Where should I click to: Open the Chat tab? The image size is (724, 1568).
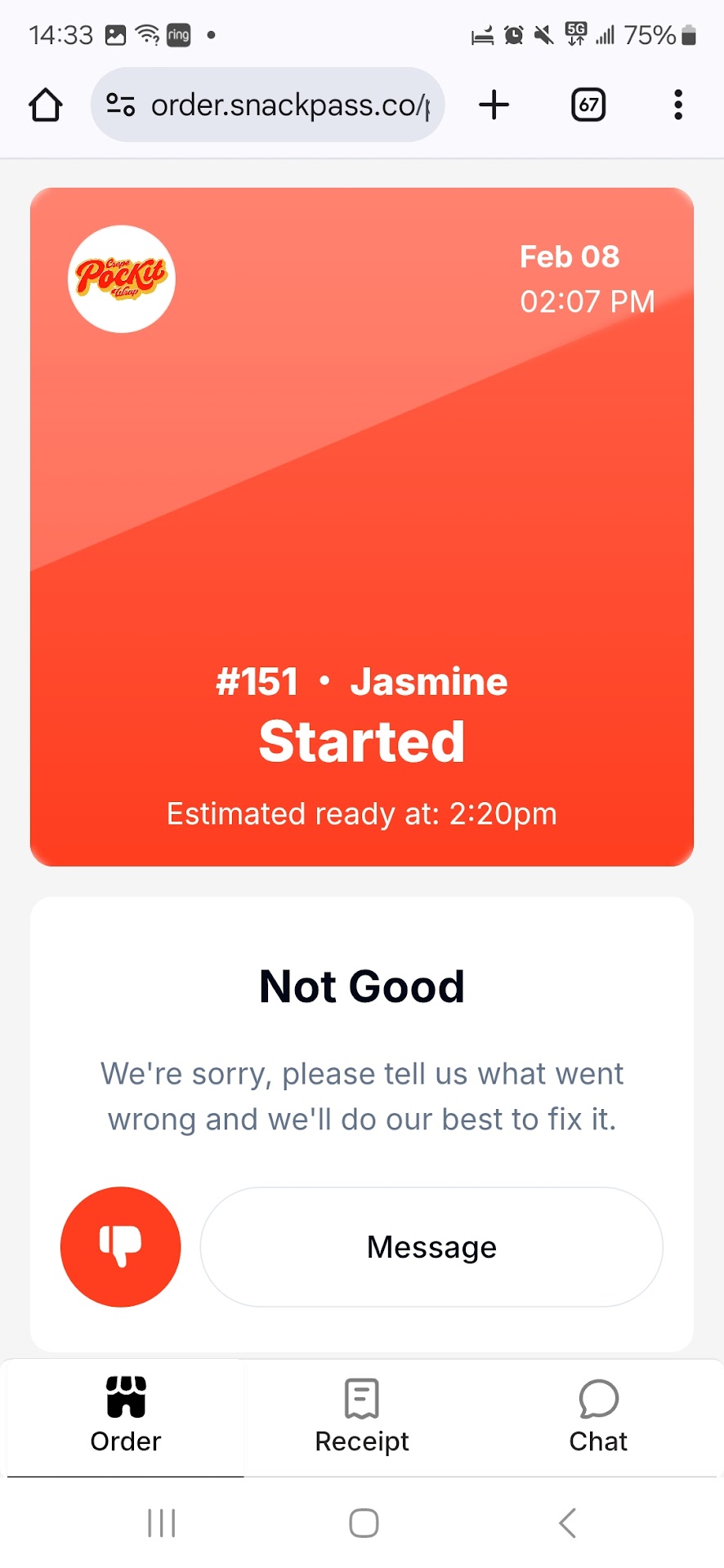tap(598, 1417)
